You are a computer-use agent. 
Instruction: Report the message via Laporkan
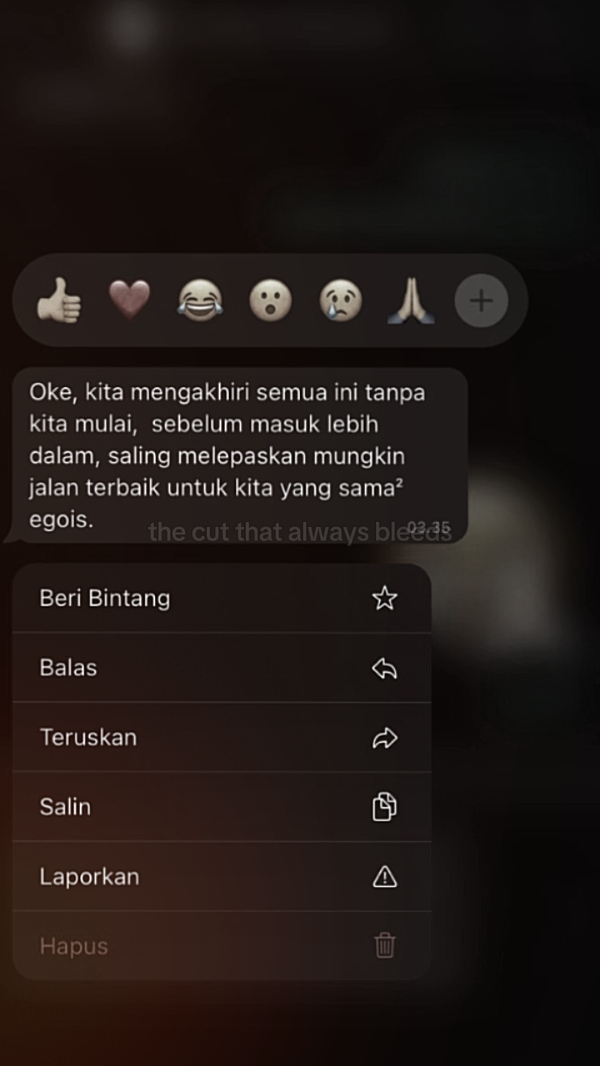coord(222,877)
